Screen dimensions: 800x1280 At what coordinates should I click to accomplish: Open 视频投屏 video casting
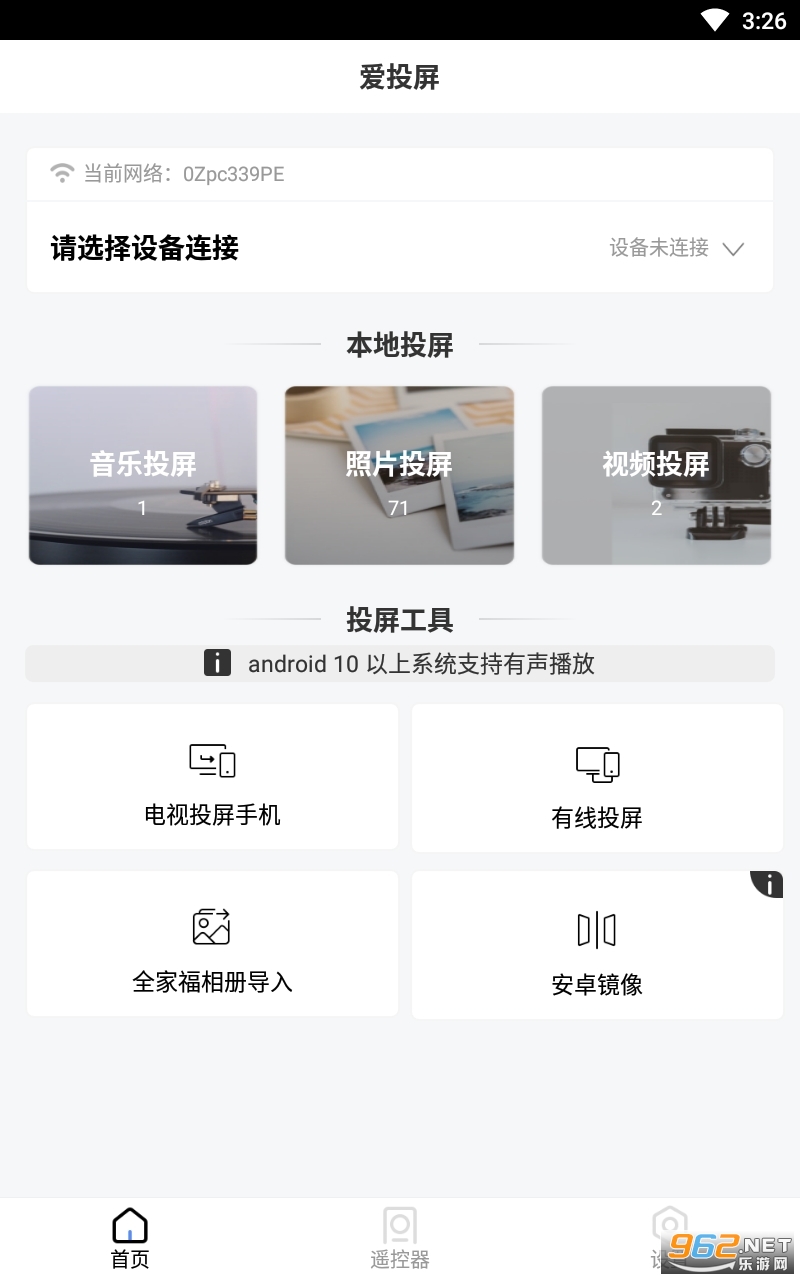(x=656, y=476)
